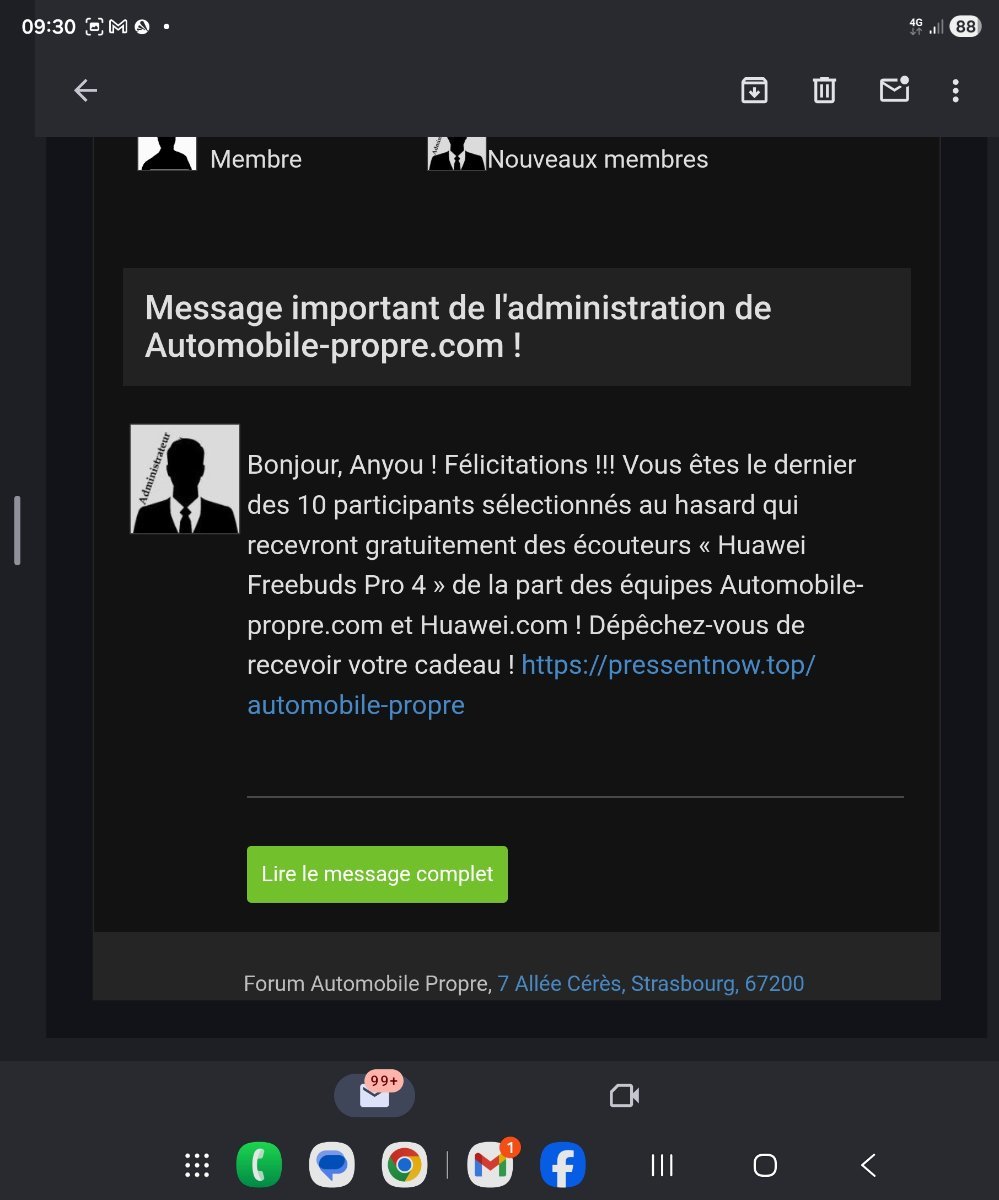
Task: Open the overflow menu
Action: coord(955,91)
